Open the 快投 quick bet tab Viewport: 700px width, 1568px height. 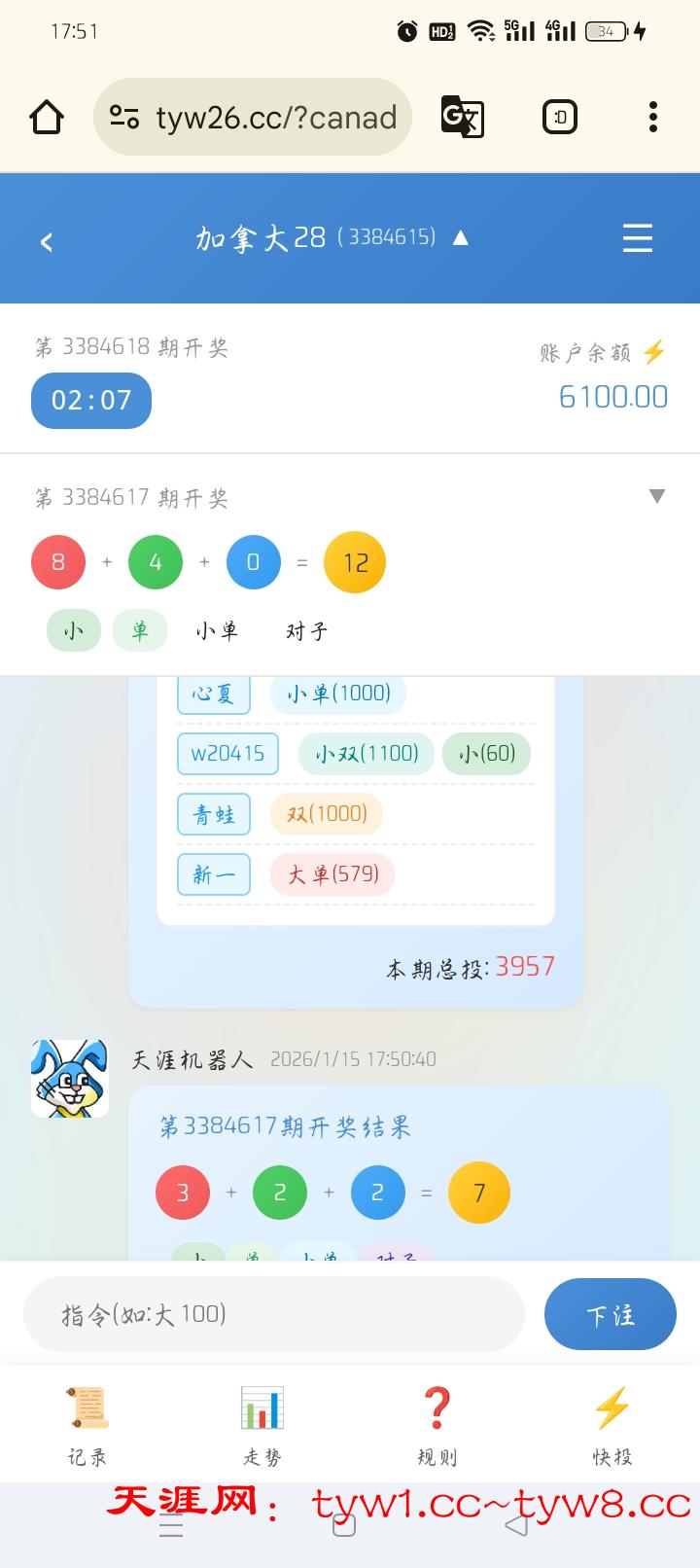click(x=612, y=1425)
